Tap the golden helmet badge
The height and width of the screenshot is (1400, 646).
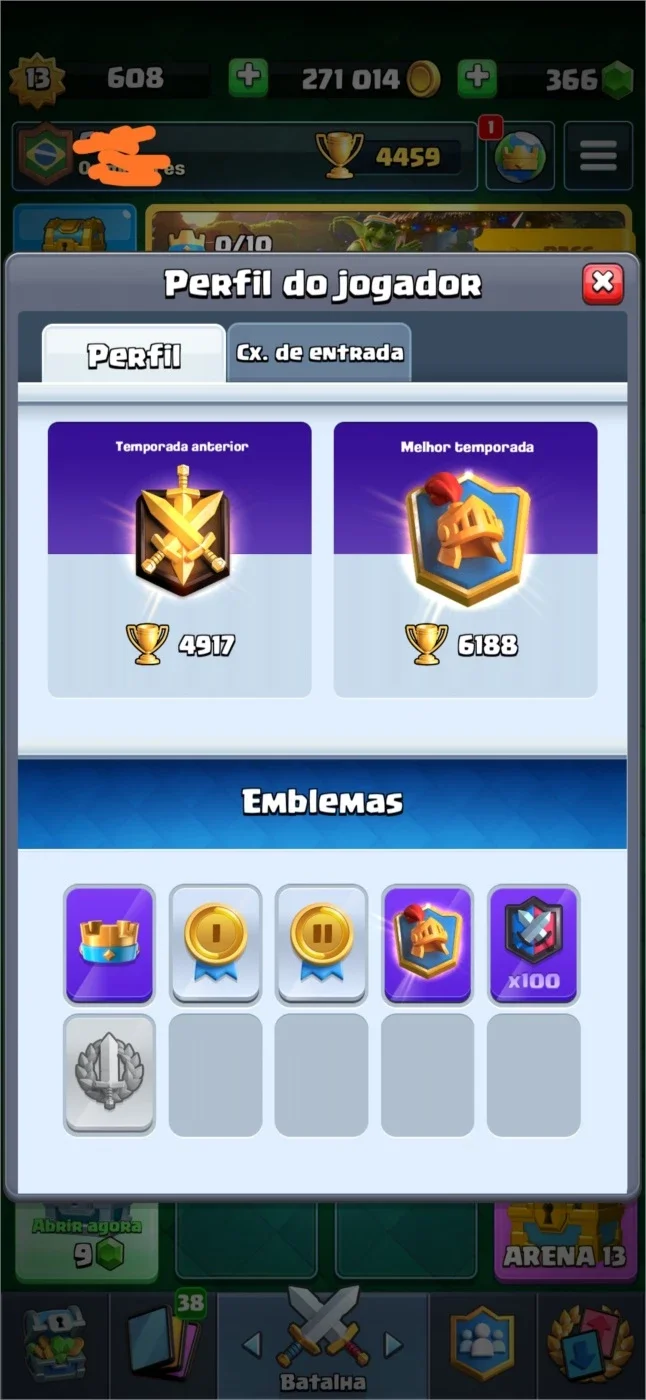(x=427, y=944)
